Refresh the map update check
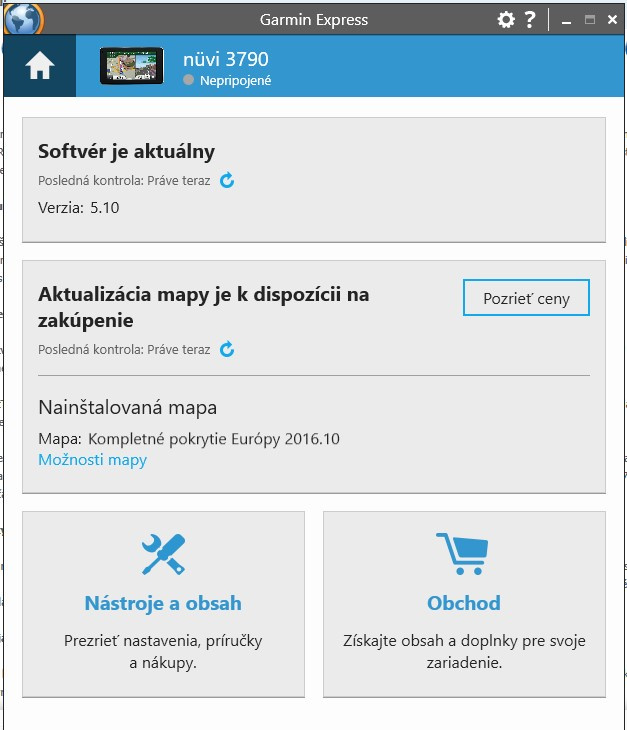This screenshot has width=627, height=730. tap(227, 349)
